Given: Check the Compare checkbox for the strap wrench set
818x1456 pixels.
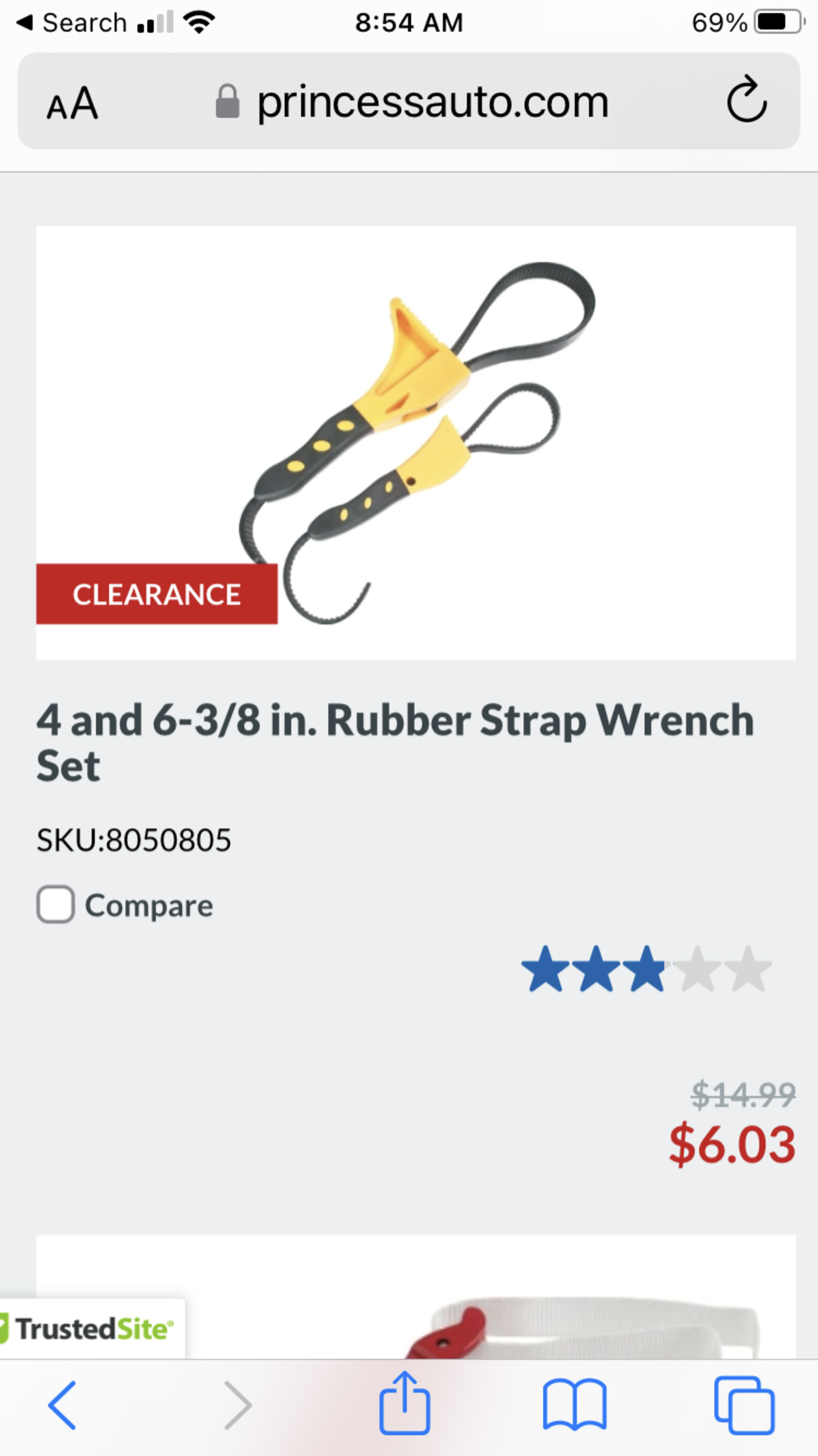Looking at the screenshot, I should tap(56, 904).
